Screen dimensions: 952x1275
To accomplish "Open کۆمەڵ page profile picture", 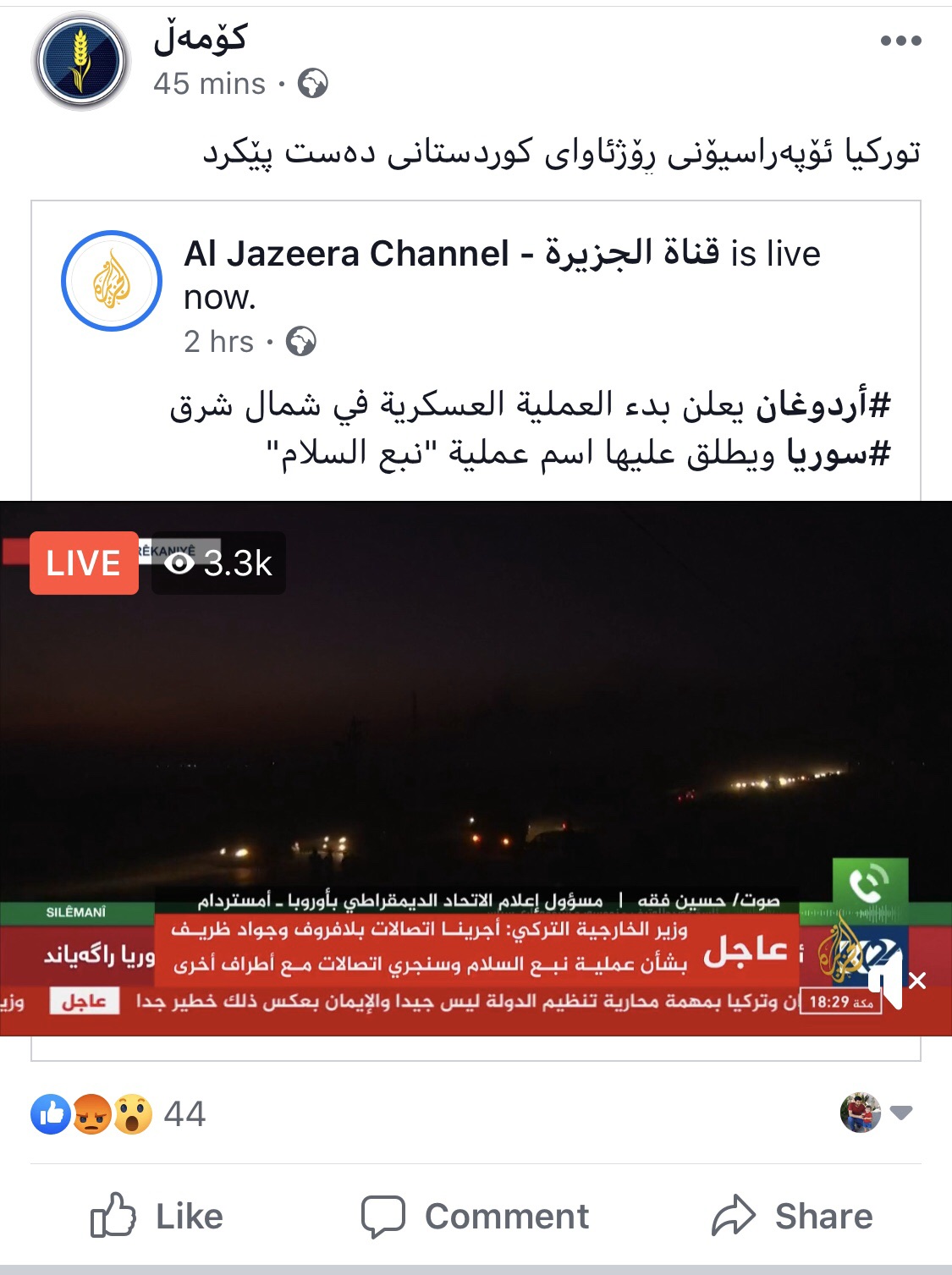I will (81, 62).
